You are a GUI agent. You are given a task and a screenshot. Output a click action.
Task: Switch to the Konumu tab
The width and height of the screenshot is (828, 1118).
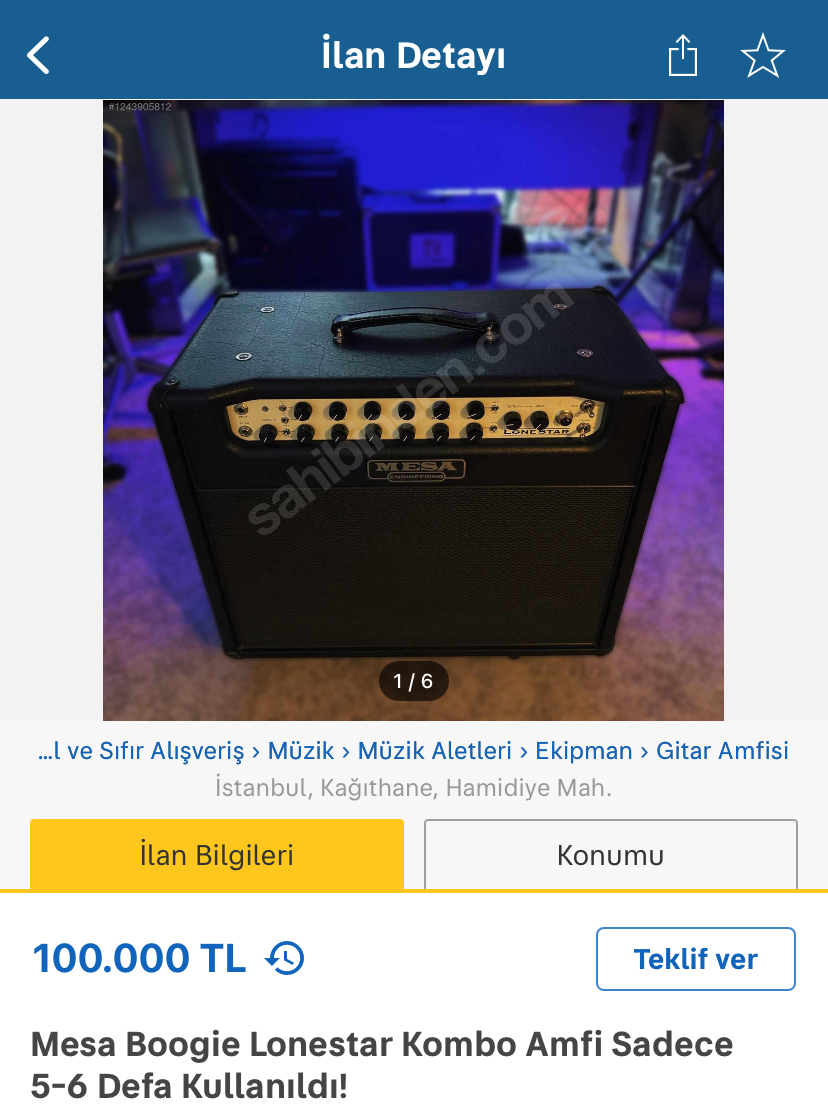[610, 855]
